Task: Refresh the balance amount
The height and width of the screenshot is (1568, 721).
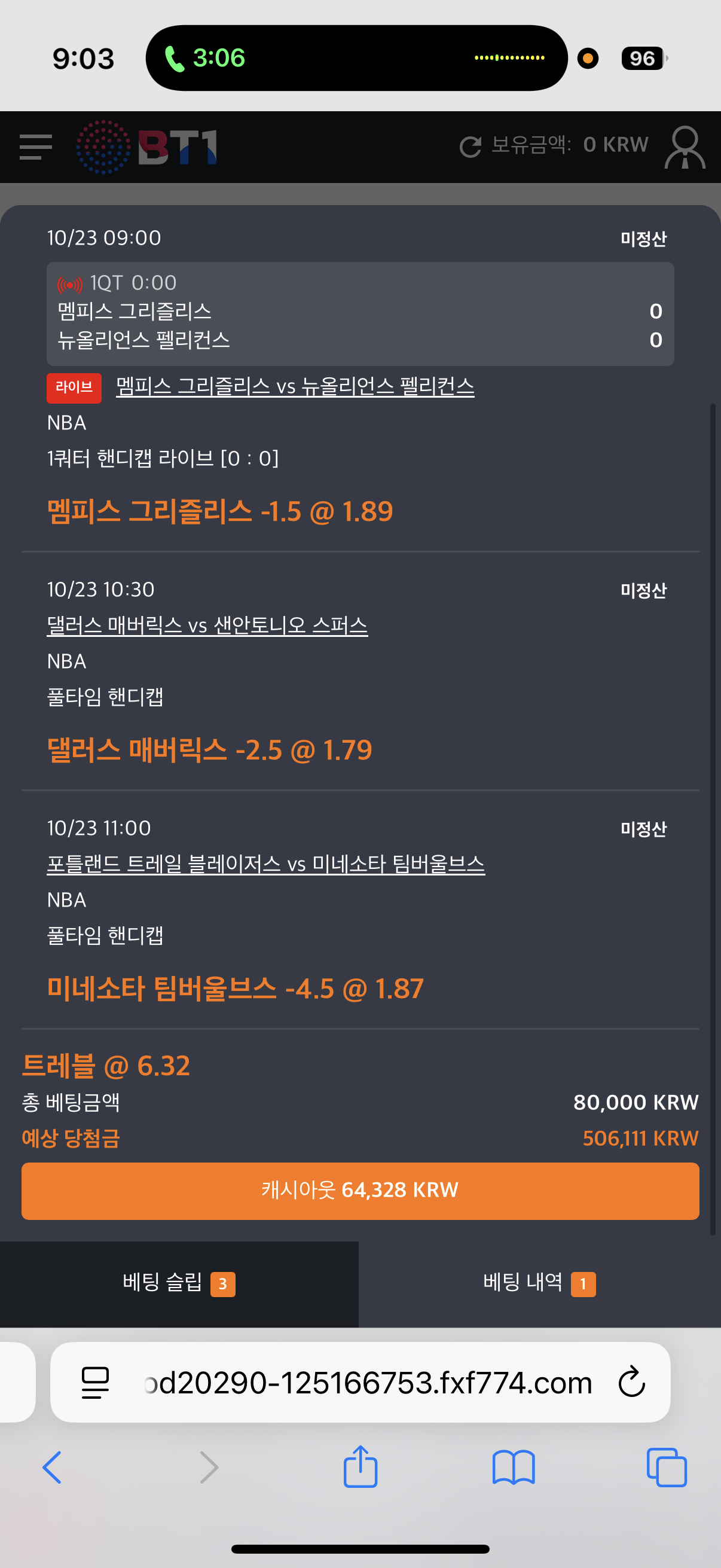Action: (x=471, y=147)
